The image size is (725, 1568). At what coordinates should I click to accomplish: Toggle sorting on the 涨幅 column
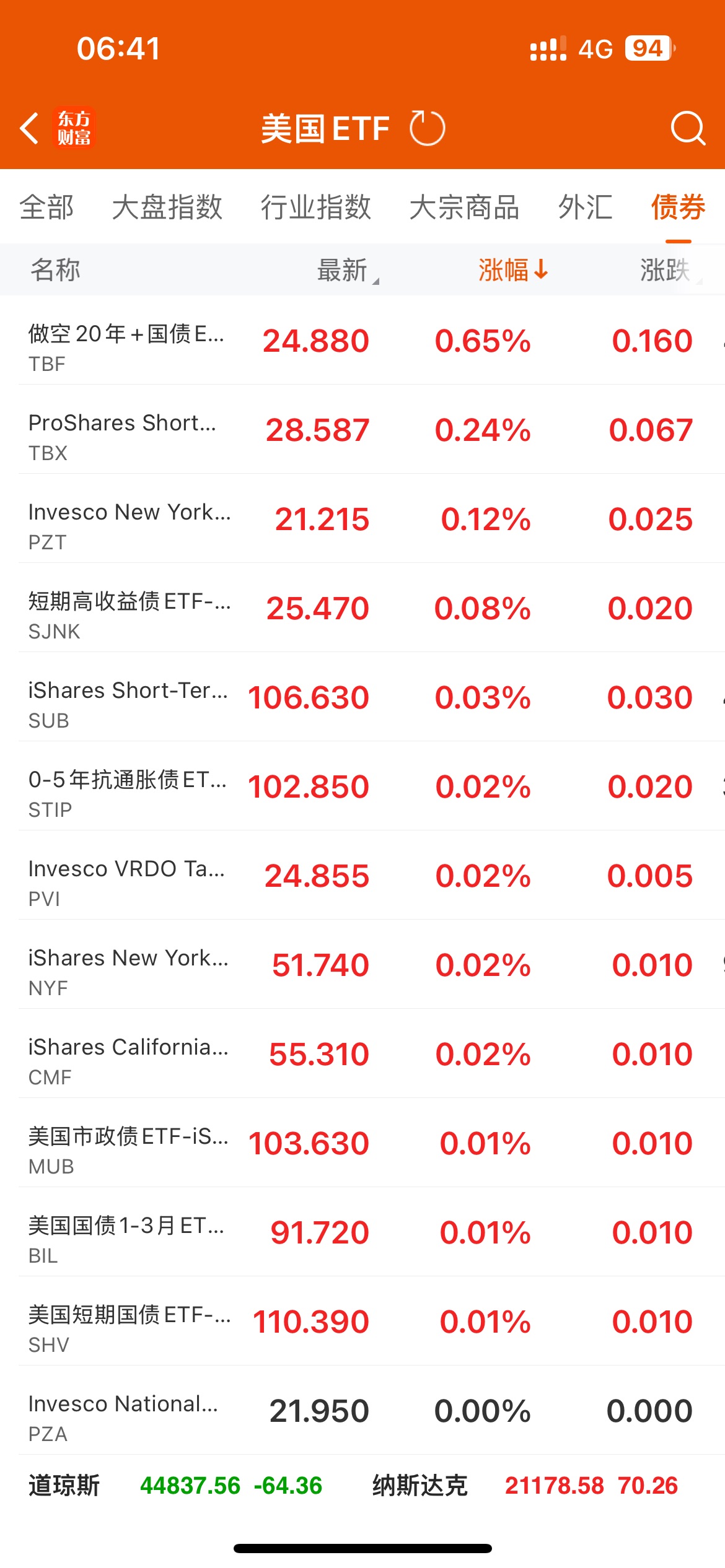(514, 270)
